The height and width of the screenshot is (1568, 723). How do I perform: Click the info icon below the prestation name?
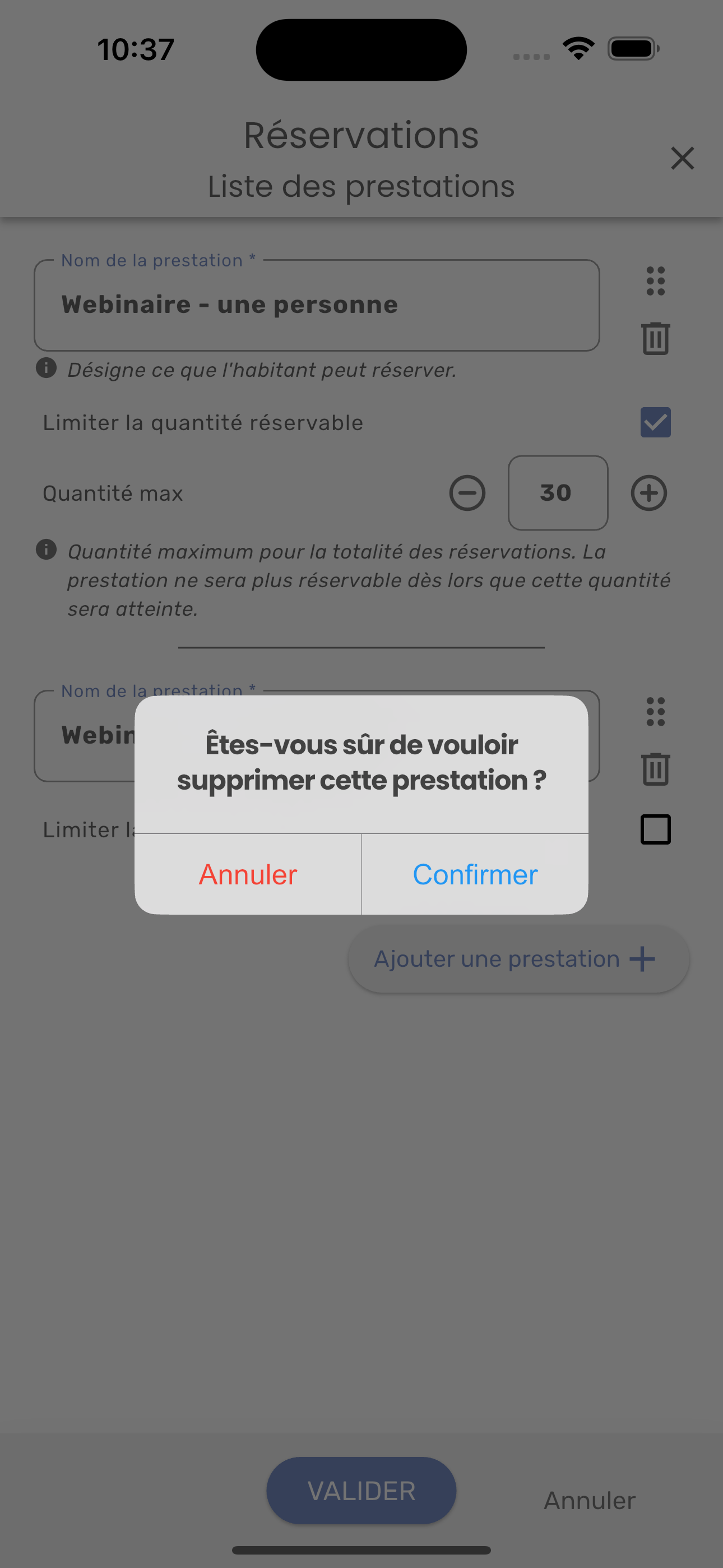(48, 368)
